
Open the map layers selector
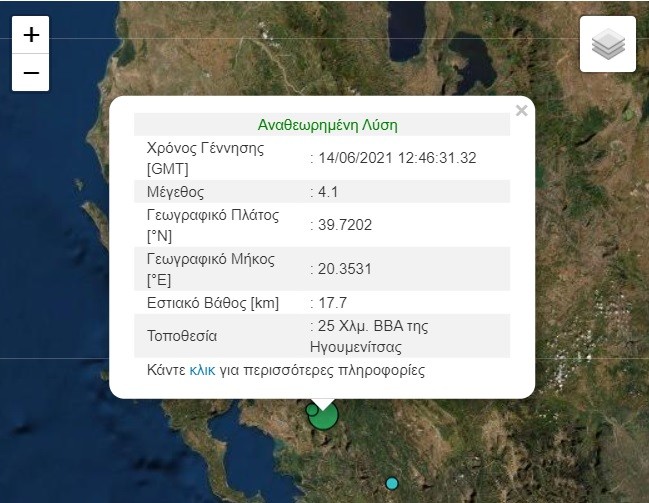608,44
